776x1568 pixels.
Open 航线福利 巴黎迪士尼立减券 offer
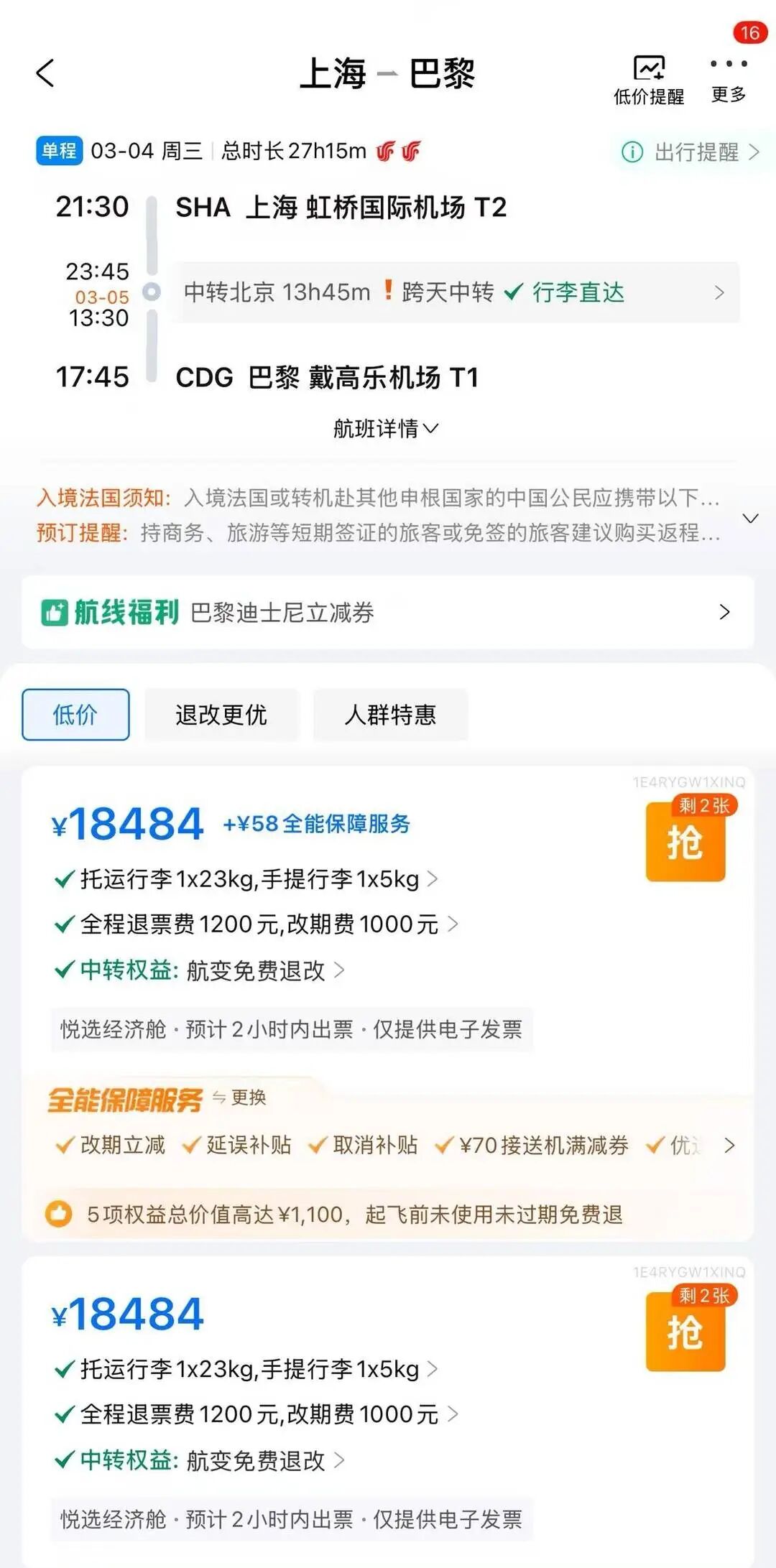pos(388,613)
